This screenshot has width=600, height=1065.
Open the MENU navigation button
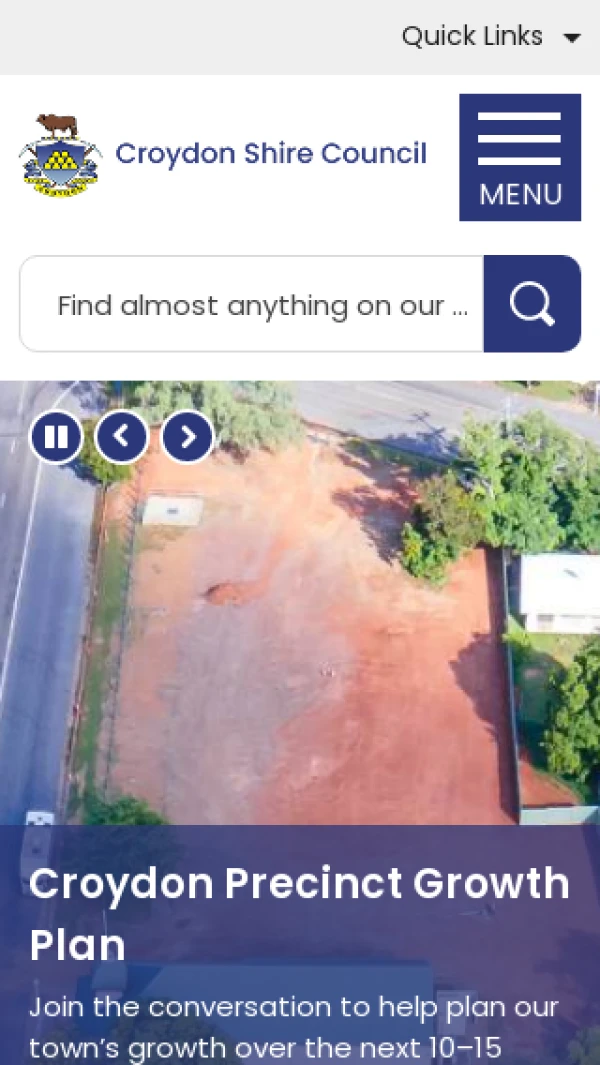point(519,157)
